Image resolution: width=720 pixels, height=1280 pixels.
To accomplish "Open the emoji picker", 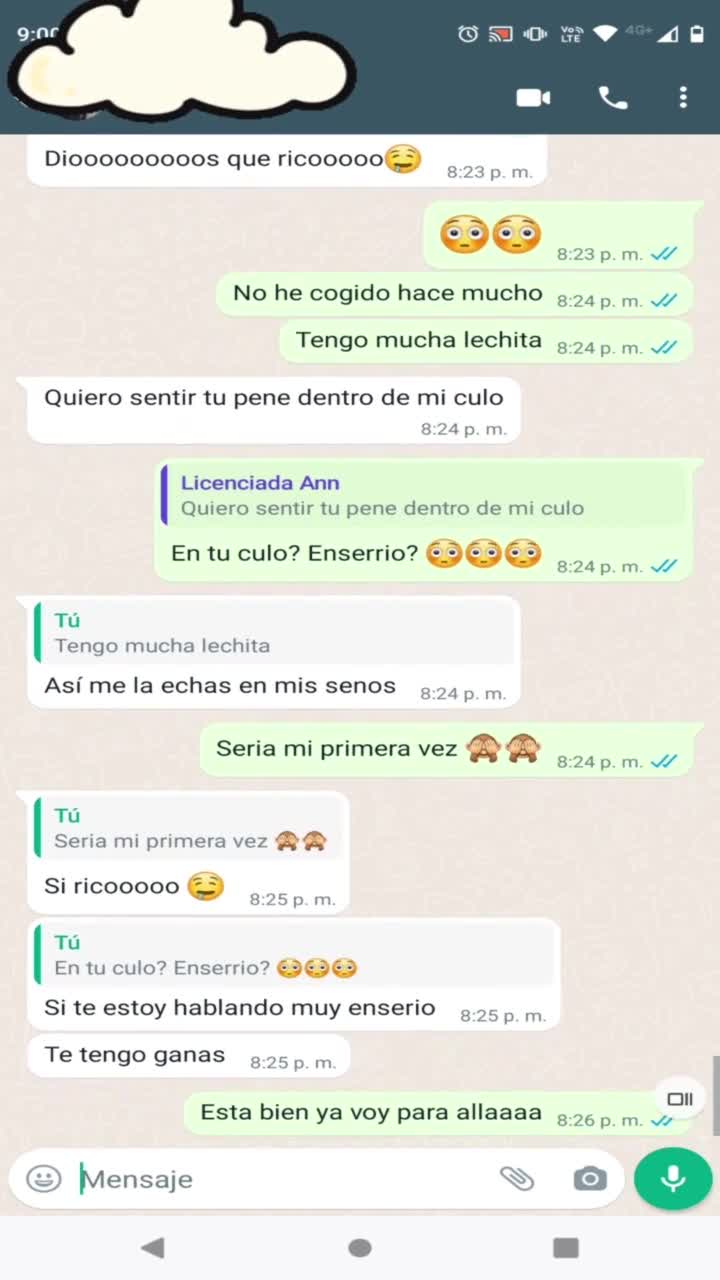I will coord(43,1179).
